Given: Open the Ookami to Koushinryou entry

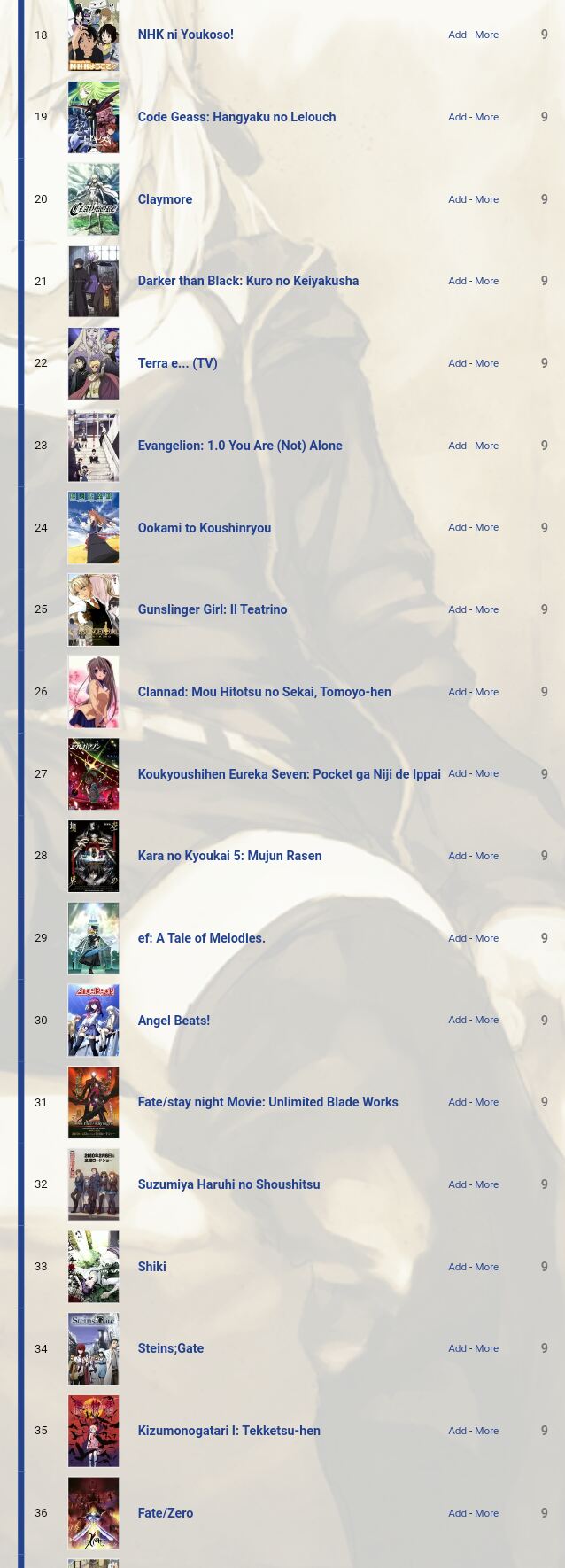Looking at the screenshot, I should coord(204,528).
